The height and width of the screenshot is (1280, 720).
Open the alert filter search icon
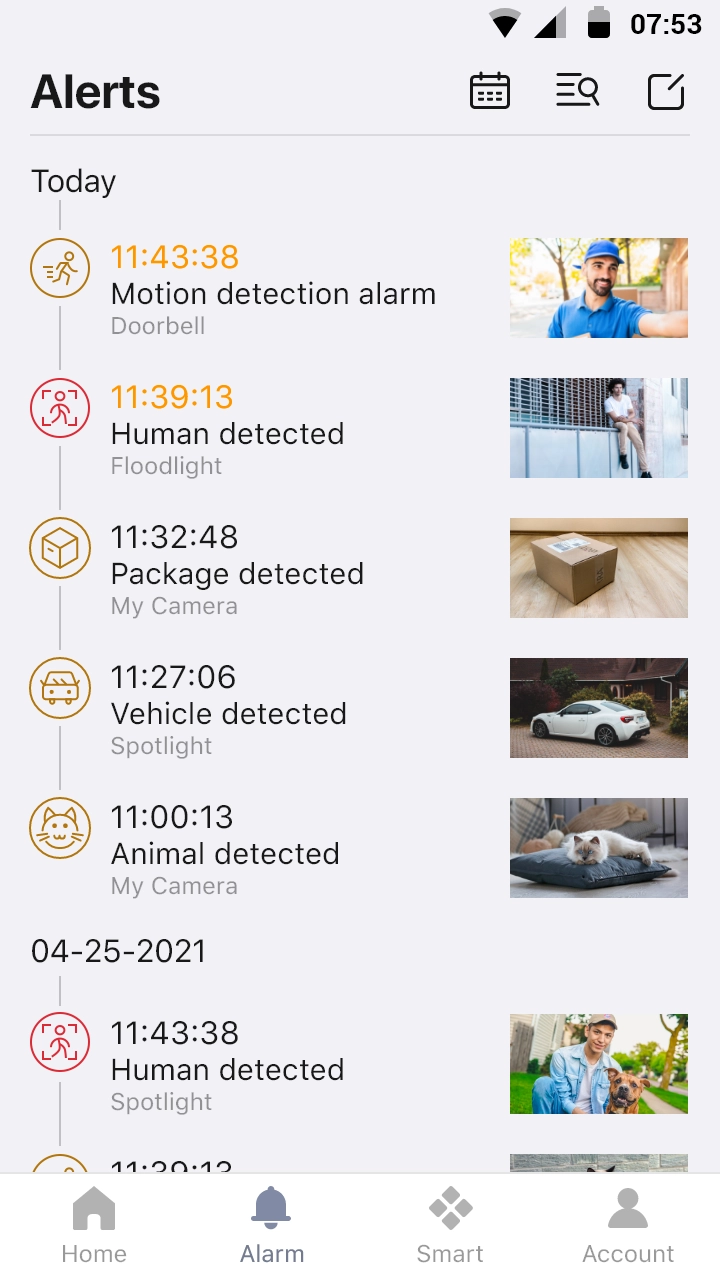click(577, 92)
